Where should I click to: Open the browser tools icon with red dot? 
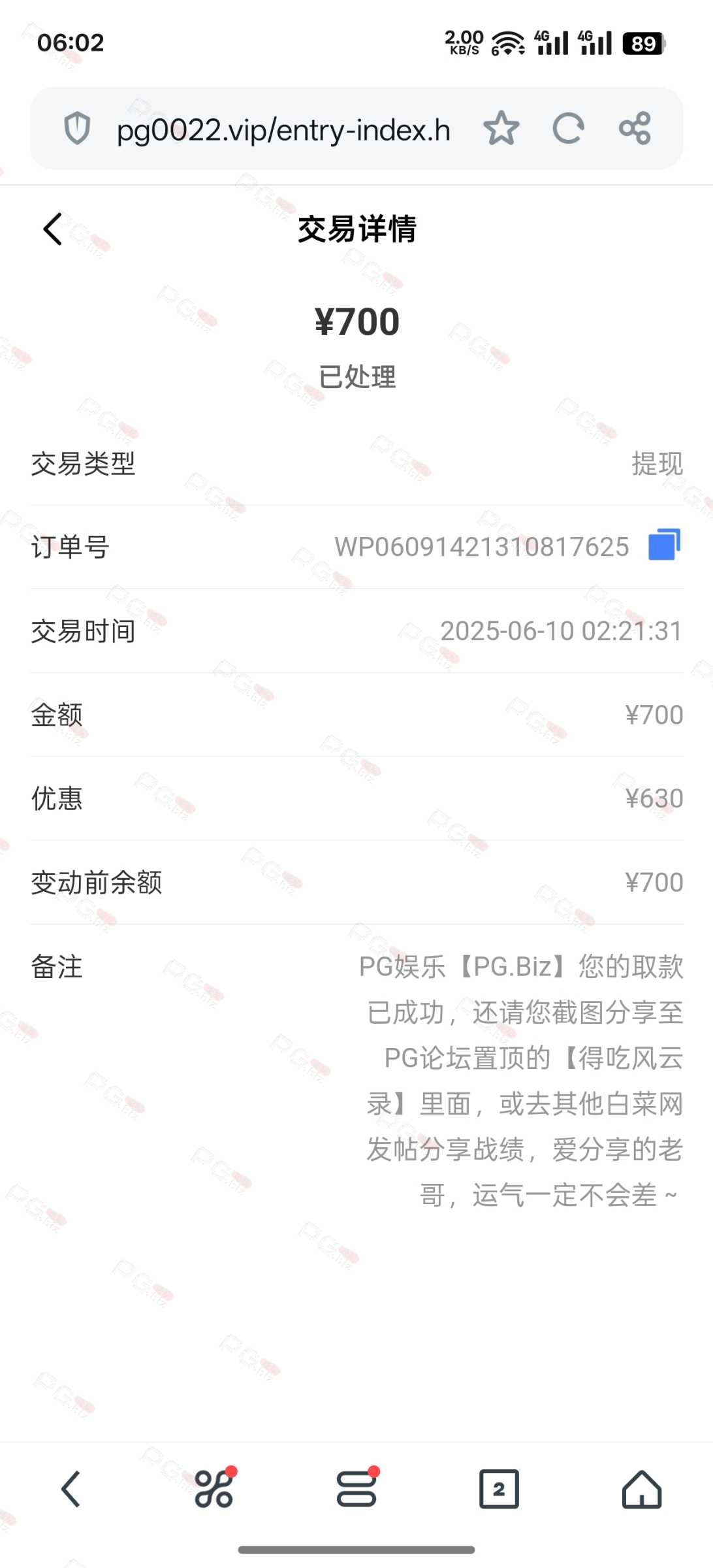(214, 1489)
